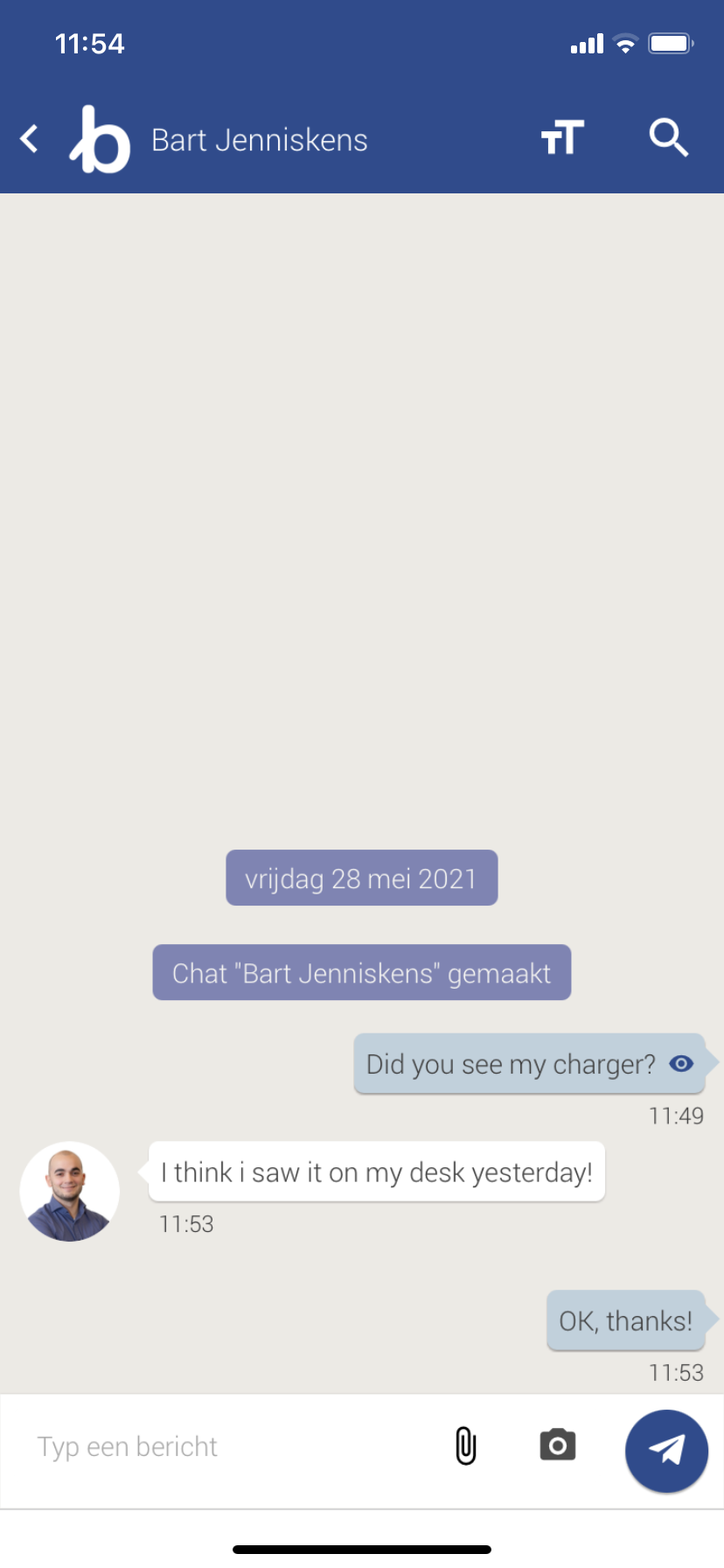Tap the 'Chat Bart Jenniskens gemaakt' notice
The width and height of the screenshot is (724, 1568).
pyautogui.click(x=361, y=972)
